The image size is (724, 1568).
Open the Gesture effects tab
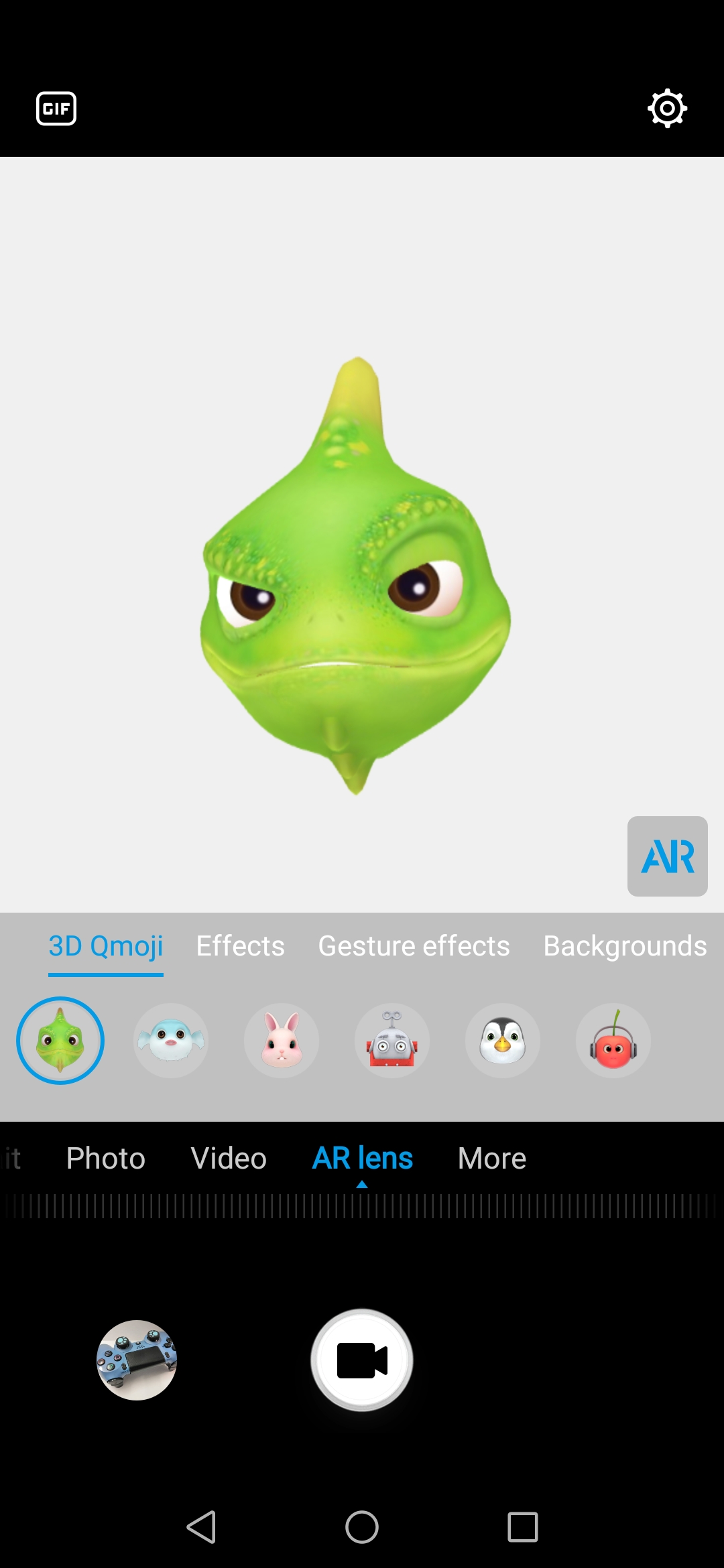(414, 946)
